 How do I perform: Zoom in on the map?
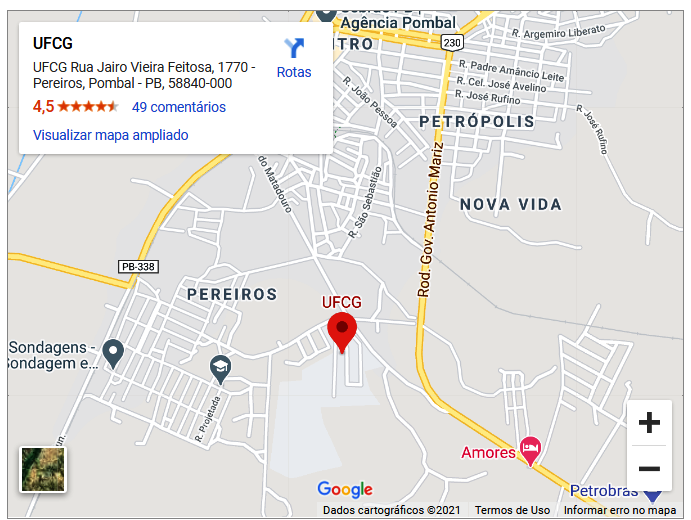pyautogui.click(x=649, y=423)
